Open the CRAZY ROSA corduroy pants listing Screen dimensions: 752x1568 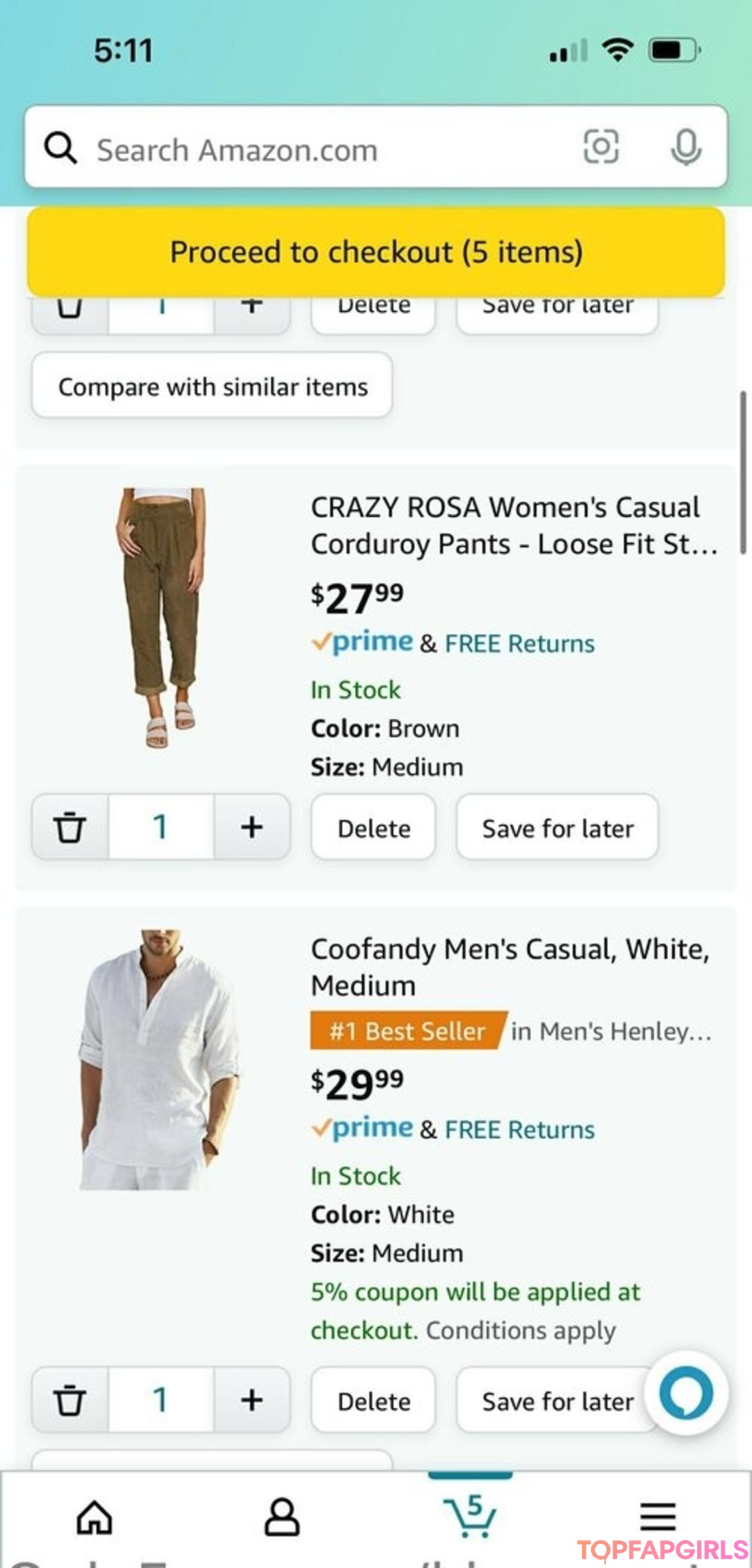513,526
